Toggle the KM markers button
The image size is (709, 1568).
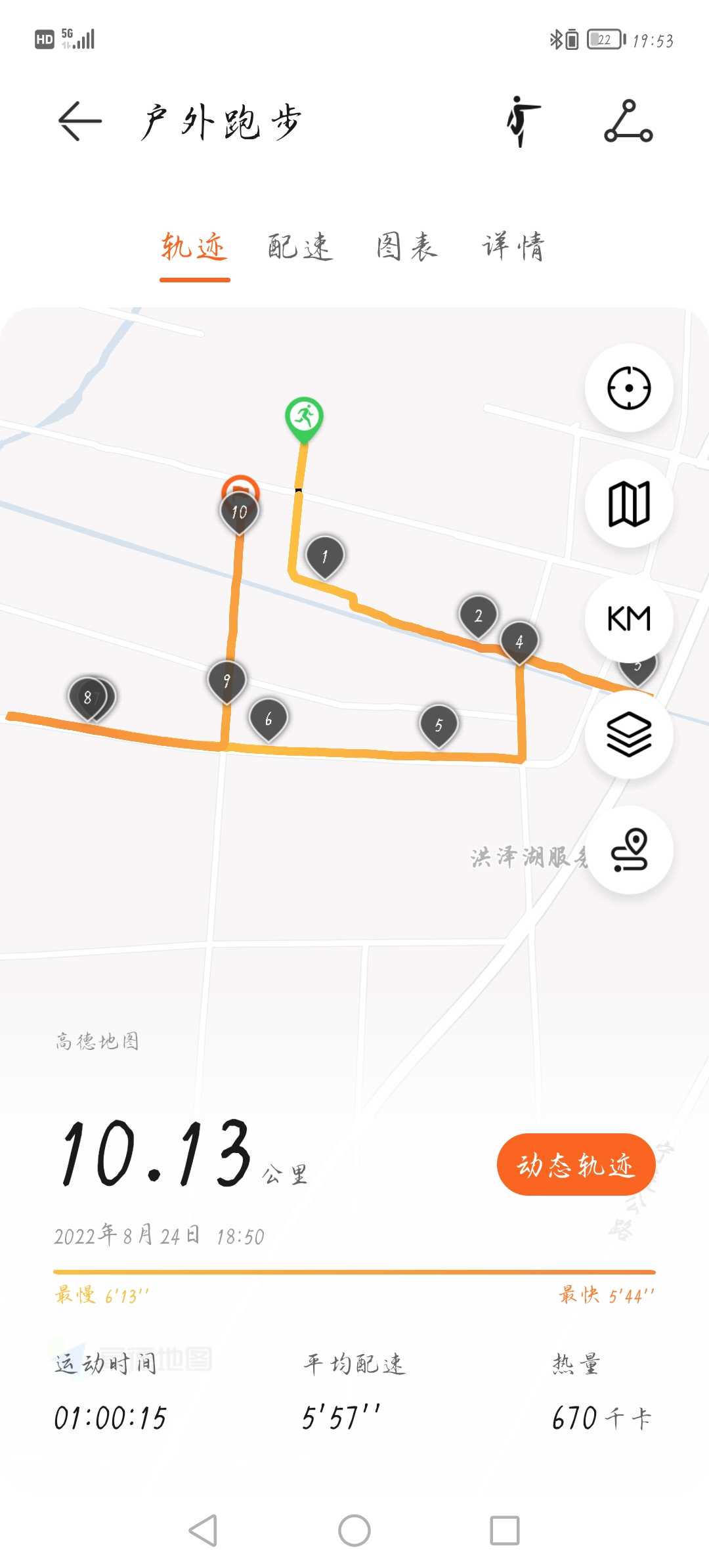(629, 619)
